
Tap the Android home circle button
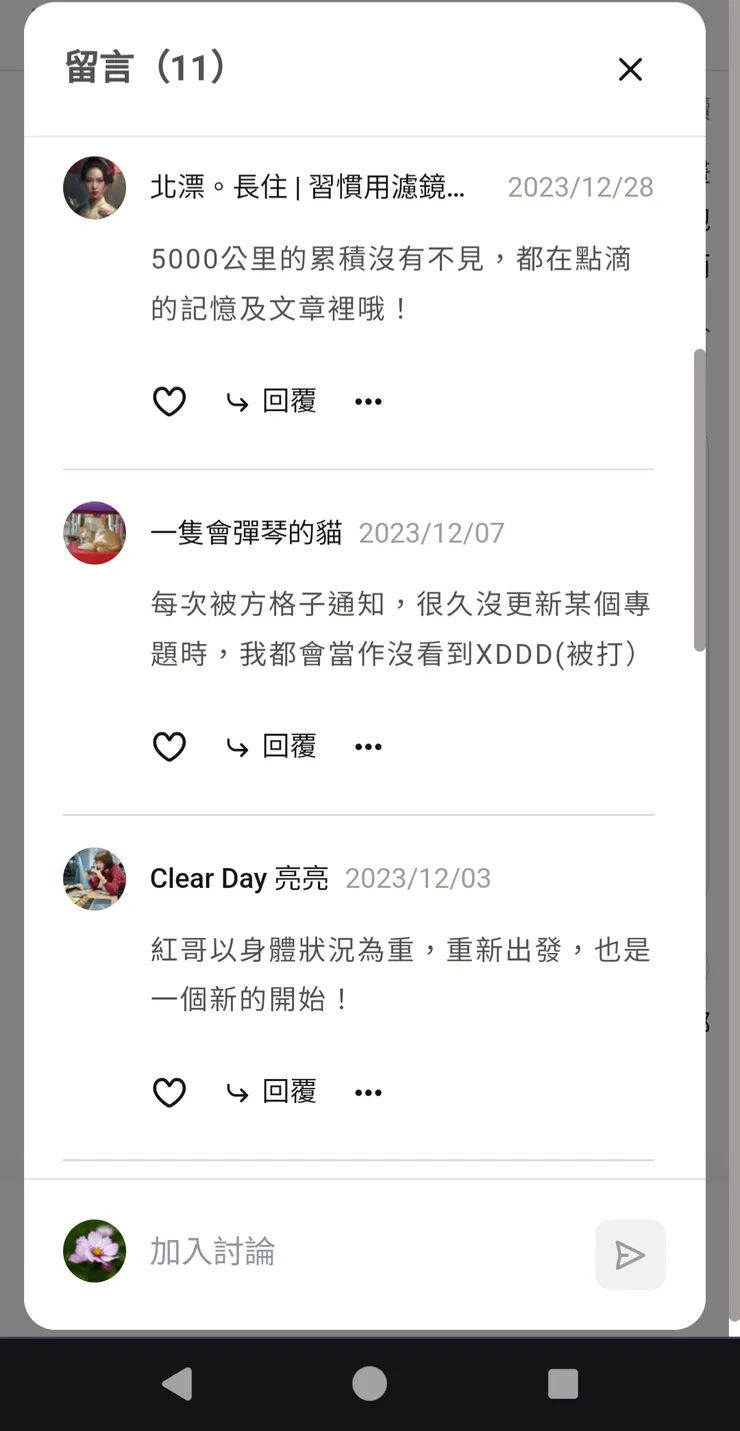pyautogui.click(x=369, y=1383)
